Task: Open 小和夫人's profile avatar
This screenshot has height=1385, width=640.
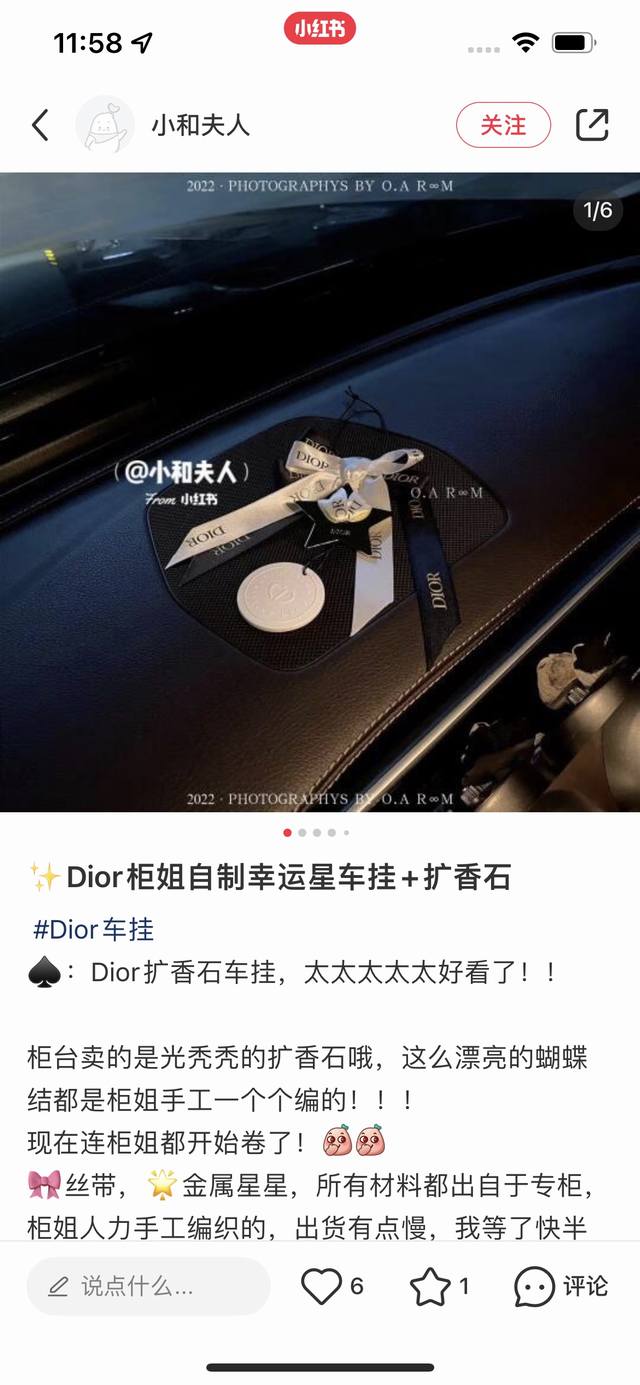Action: point(104,125)
